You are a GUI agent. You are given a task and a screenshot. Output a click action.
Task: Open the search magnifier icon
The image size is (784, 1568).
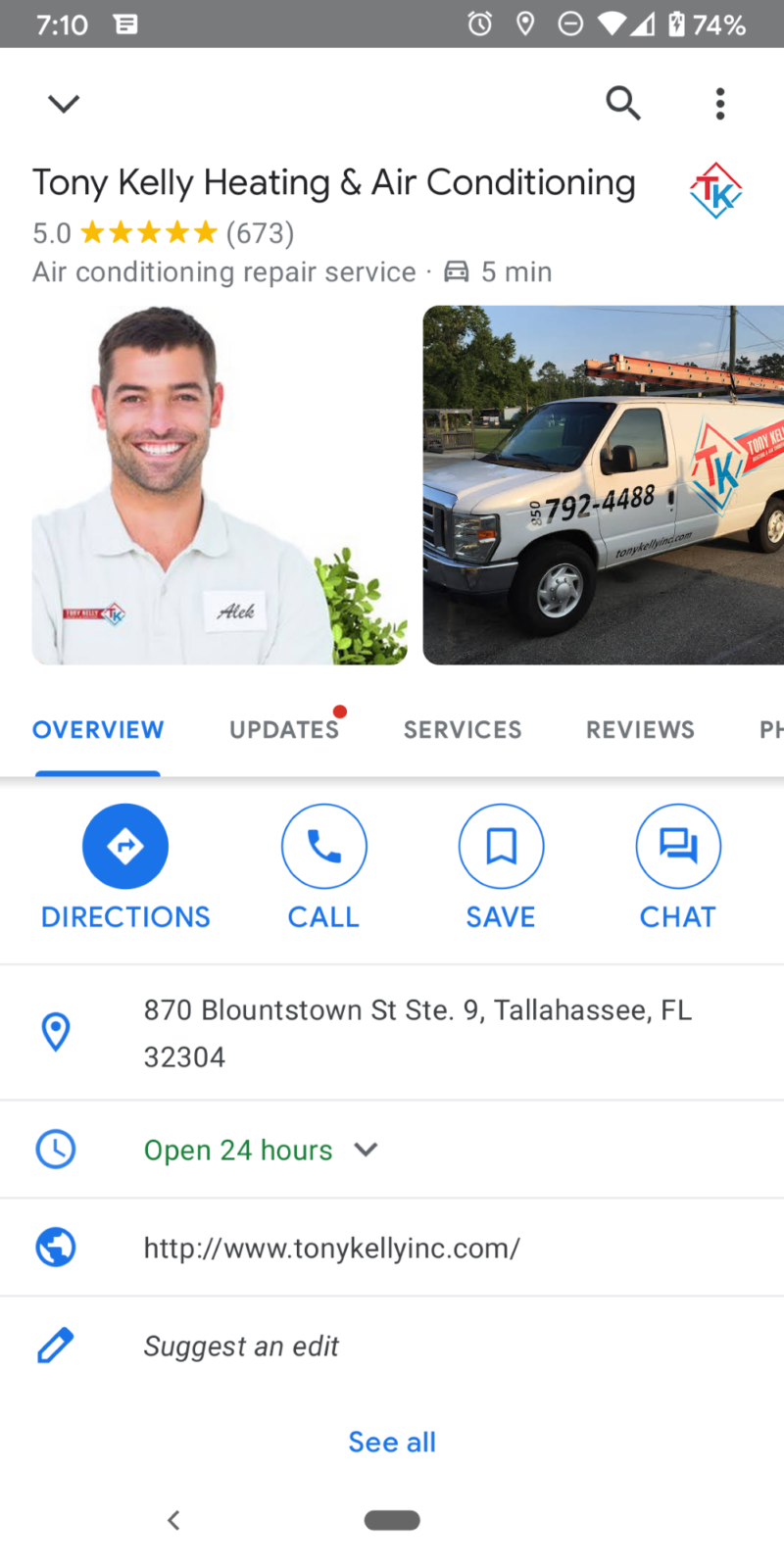tap(622, 103)
